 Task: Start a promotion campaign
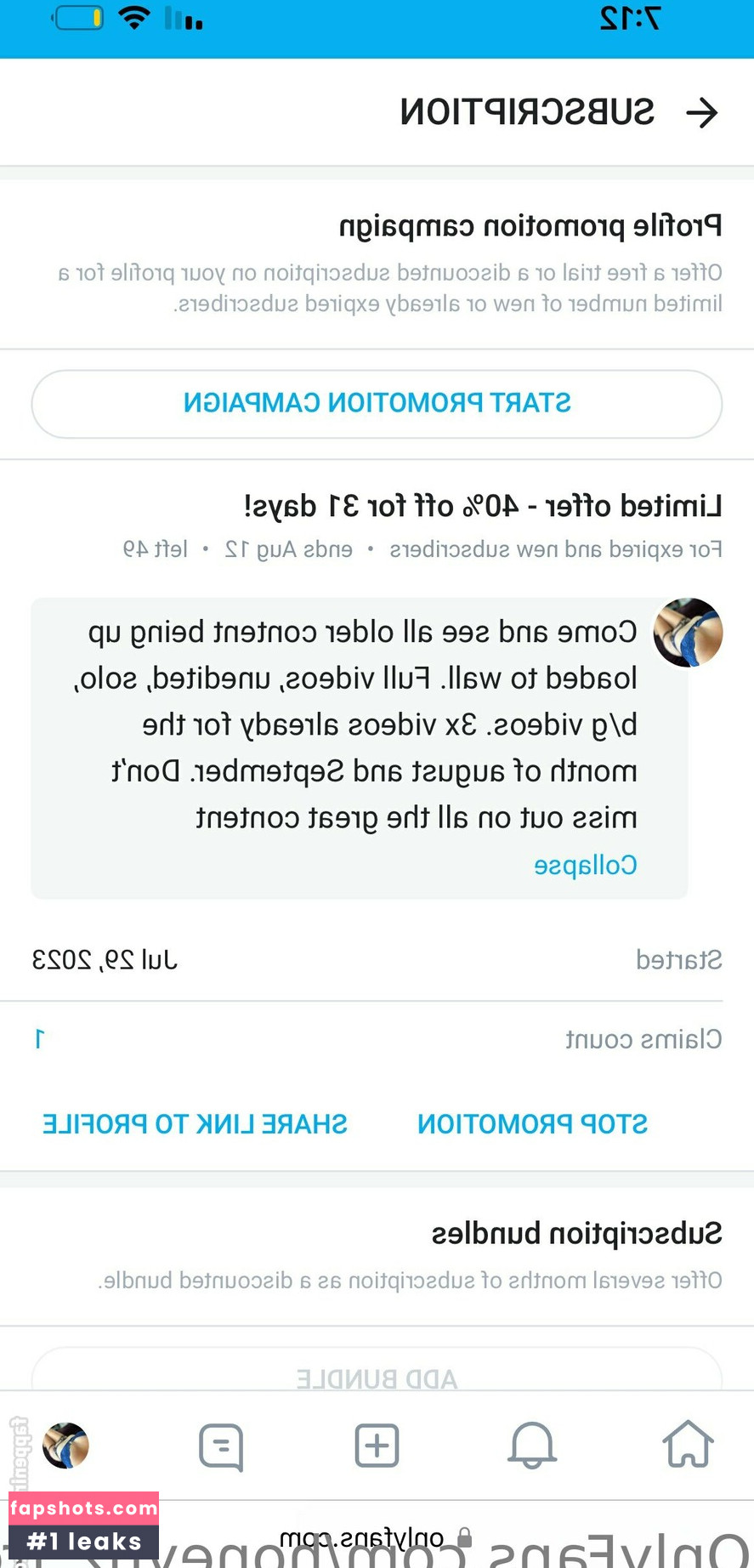377,403
